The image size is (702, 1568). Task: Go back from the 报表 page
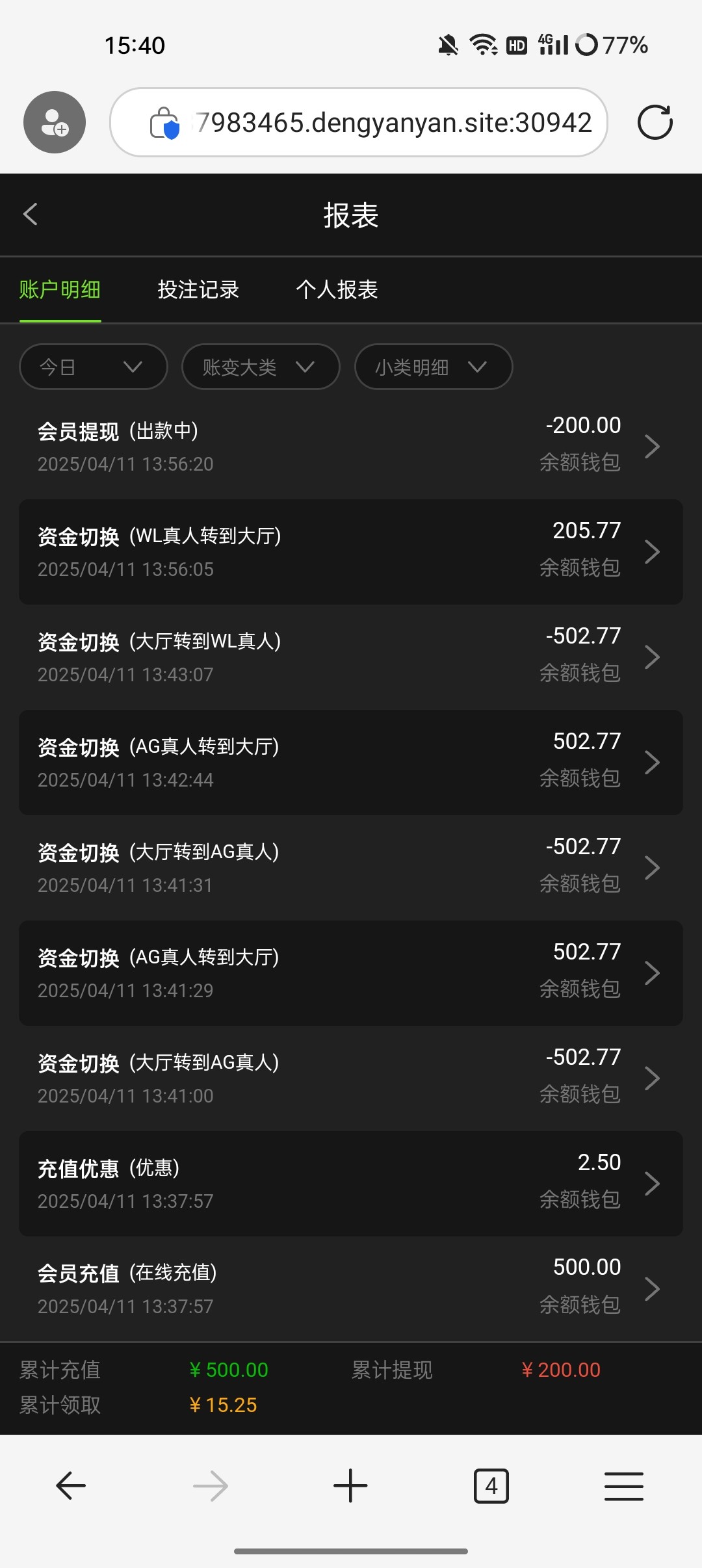[31, 214]
